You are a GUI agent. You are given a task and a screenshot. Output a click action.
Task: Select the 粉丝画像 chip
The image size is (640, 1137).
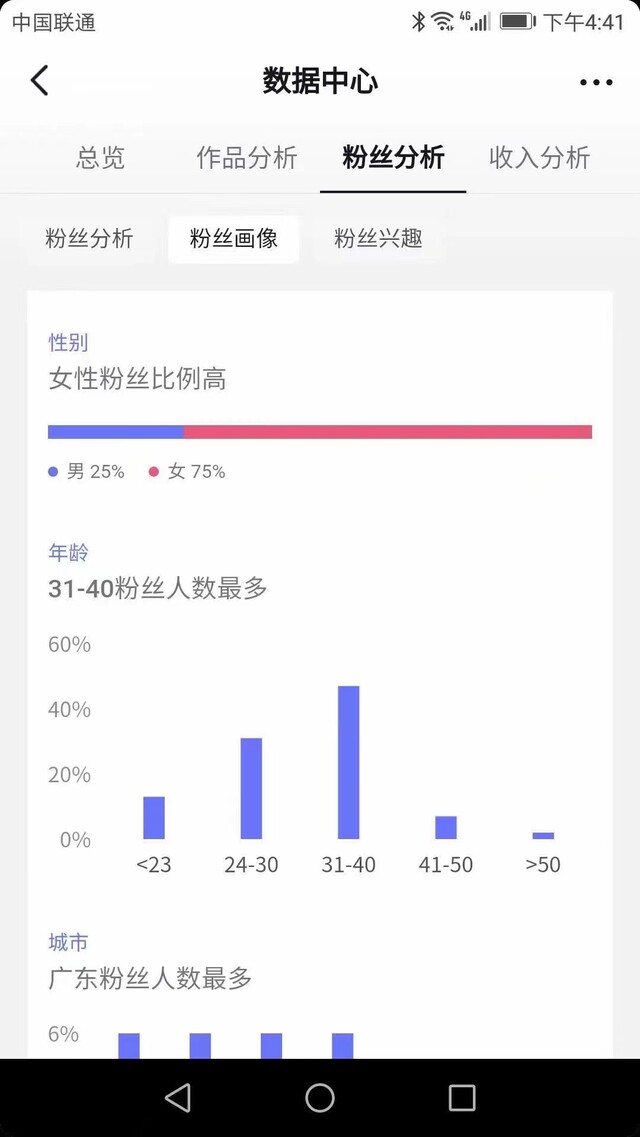click(x=233, y=239)
